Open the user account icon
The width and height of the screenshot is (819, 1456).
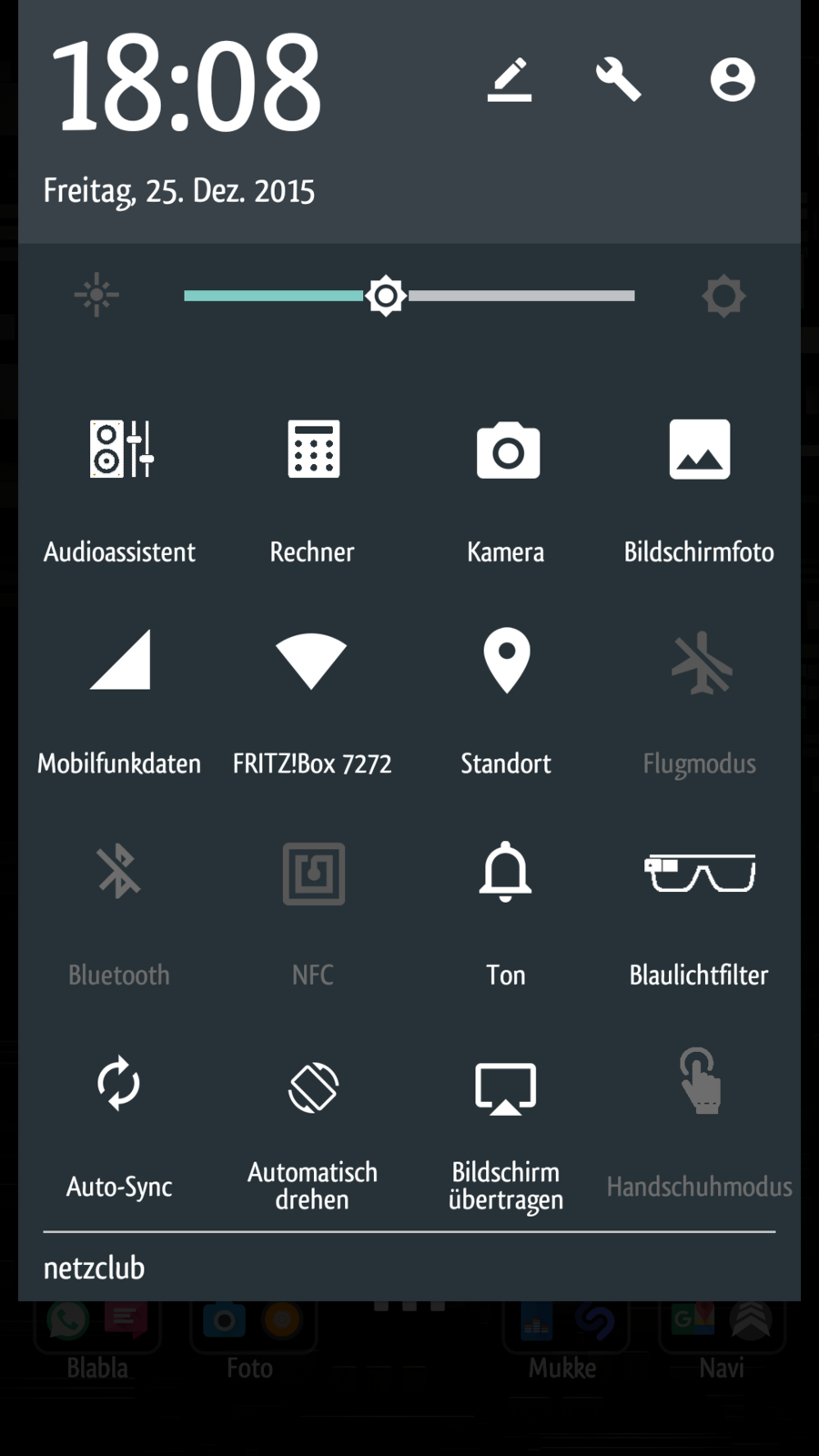[x=733, y=80]
